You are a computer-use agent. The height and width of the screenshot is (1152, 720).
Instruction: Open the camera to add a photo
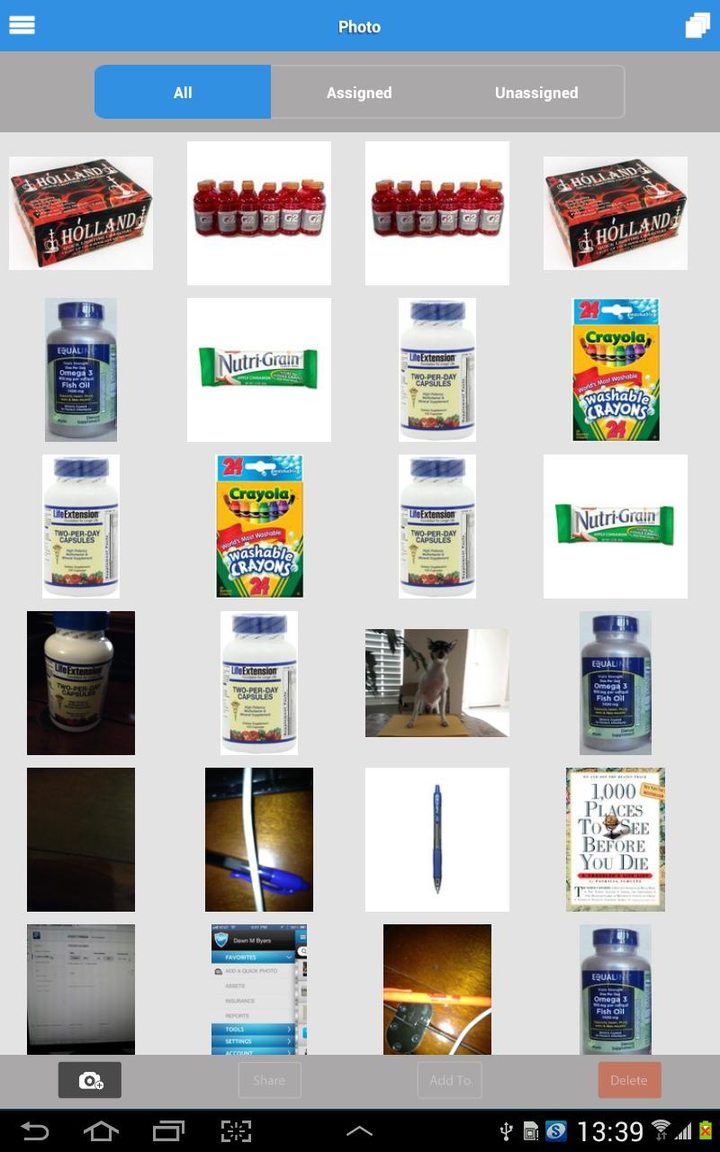(90, 1080)
